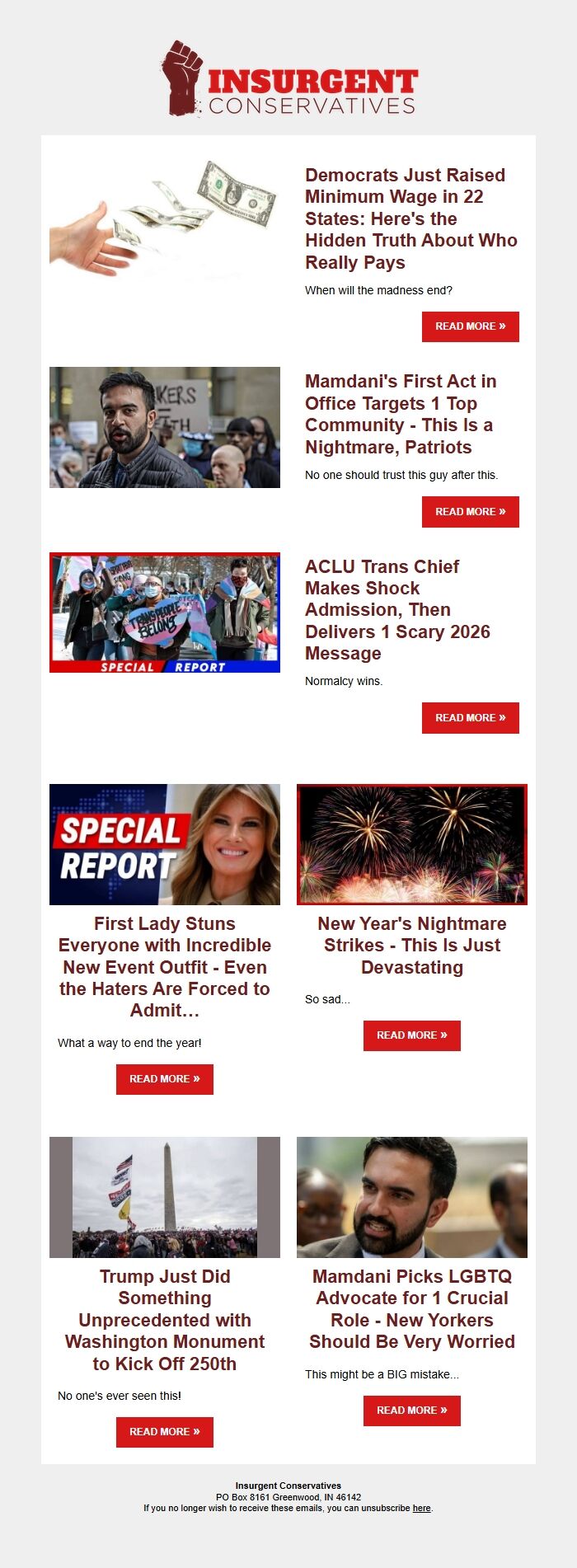
Task: Tap the ACLU Trans Chief headline
Action: (397, 610)
